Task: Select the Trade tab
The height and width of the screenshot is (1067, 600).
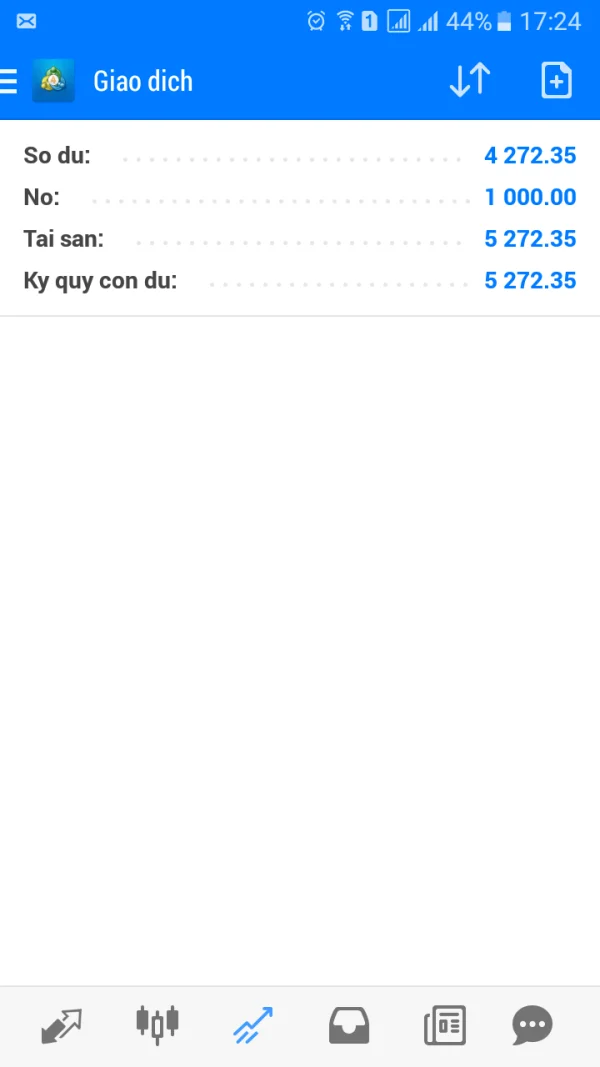Action: tap(253, 1026)
